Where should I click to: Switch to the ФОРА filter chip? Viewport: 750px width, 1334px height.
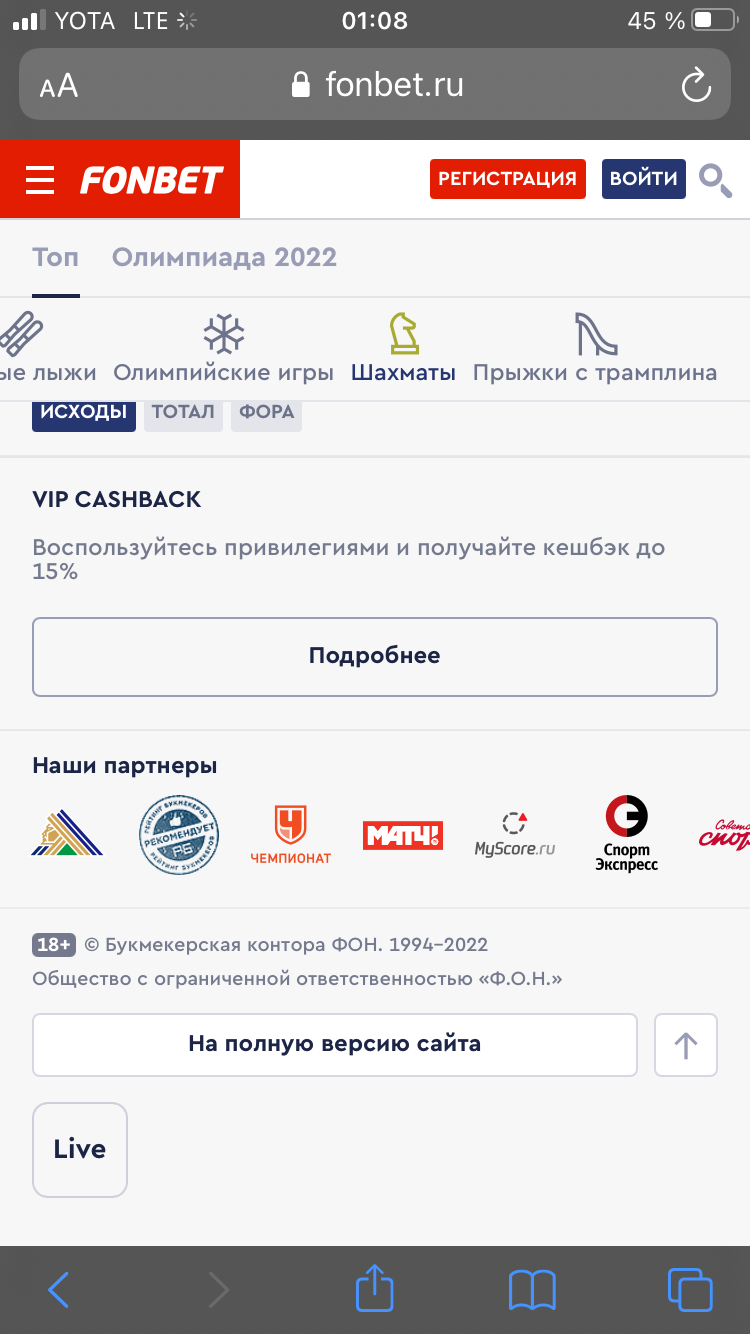266,412
